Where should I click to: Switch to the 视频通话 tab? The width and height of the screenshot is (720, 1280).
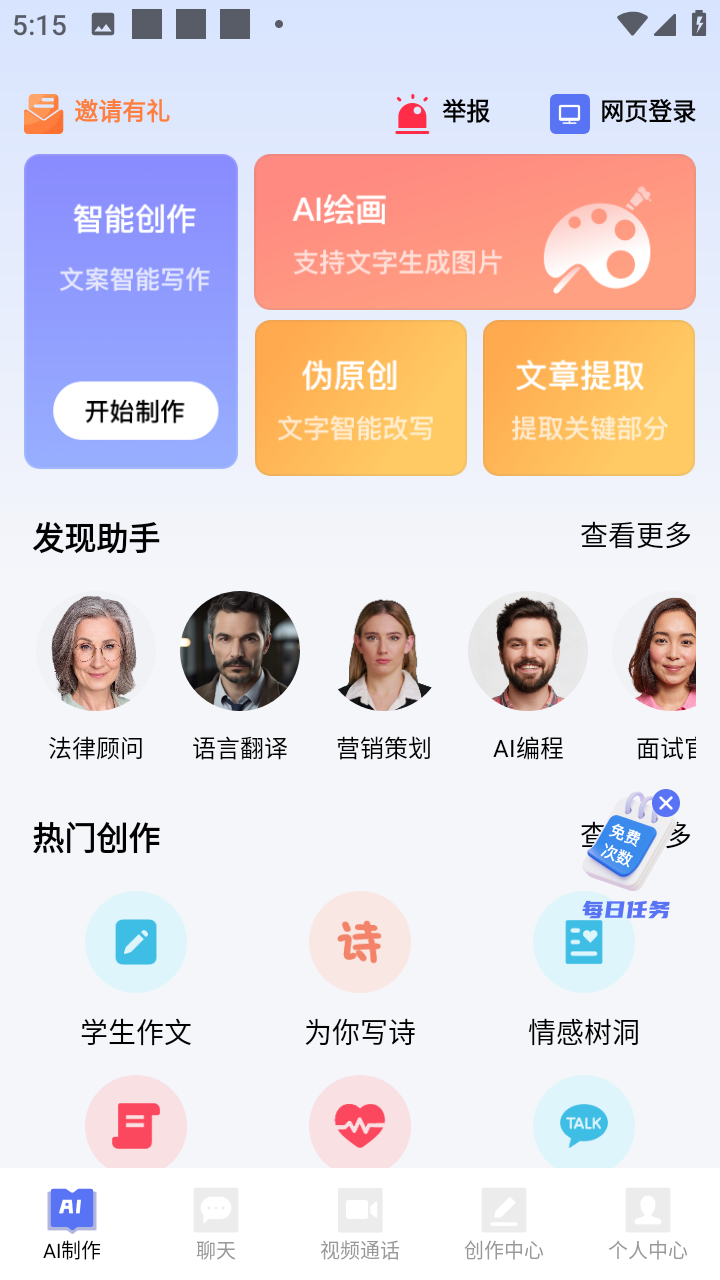coord(360,1223)
